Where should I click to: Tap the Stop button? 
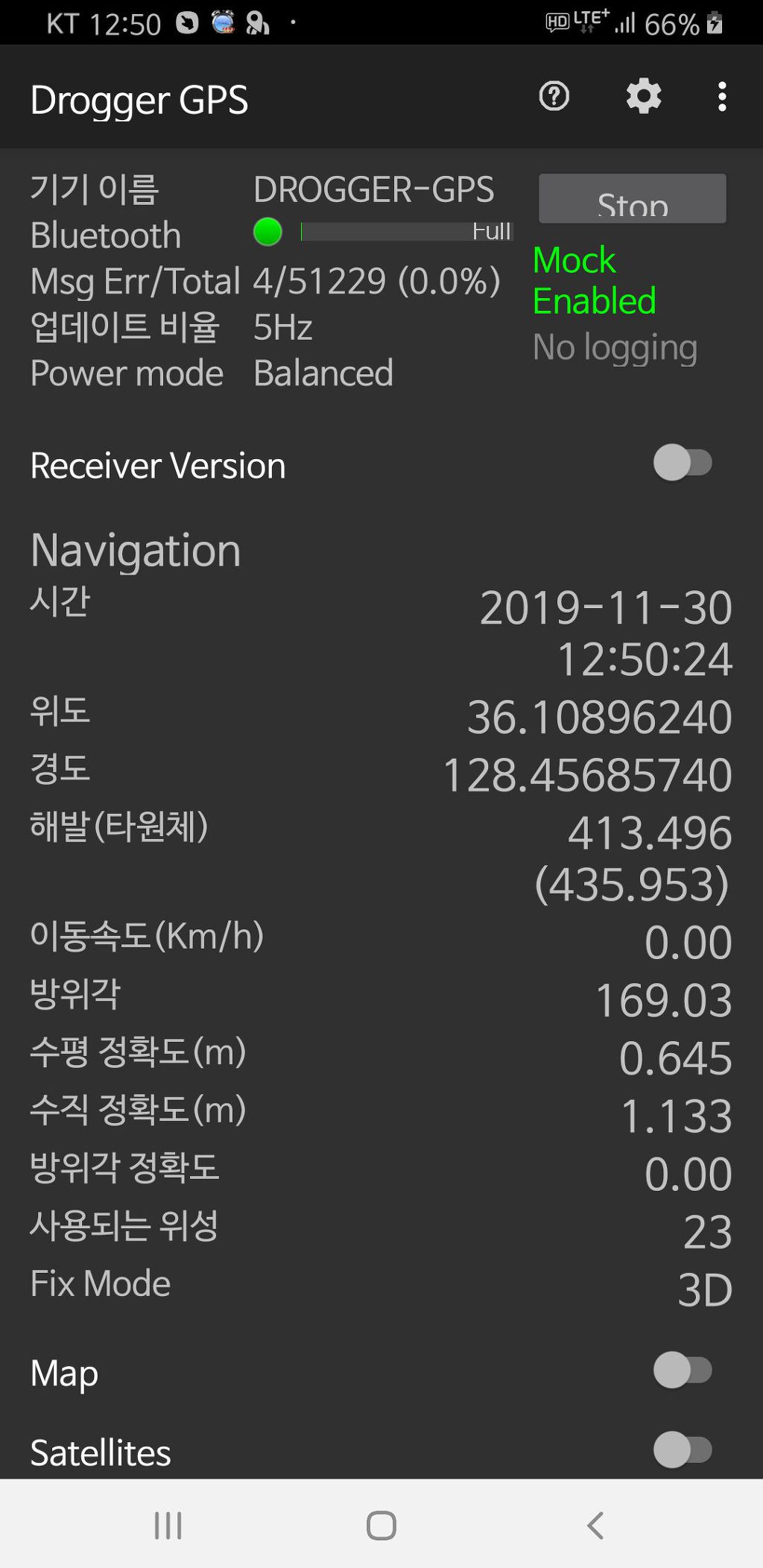pyautogui.click(x=632, y=199)
